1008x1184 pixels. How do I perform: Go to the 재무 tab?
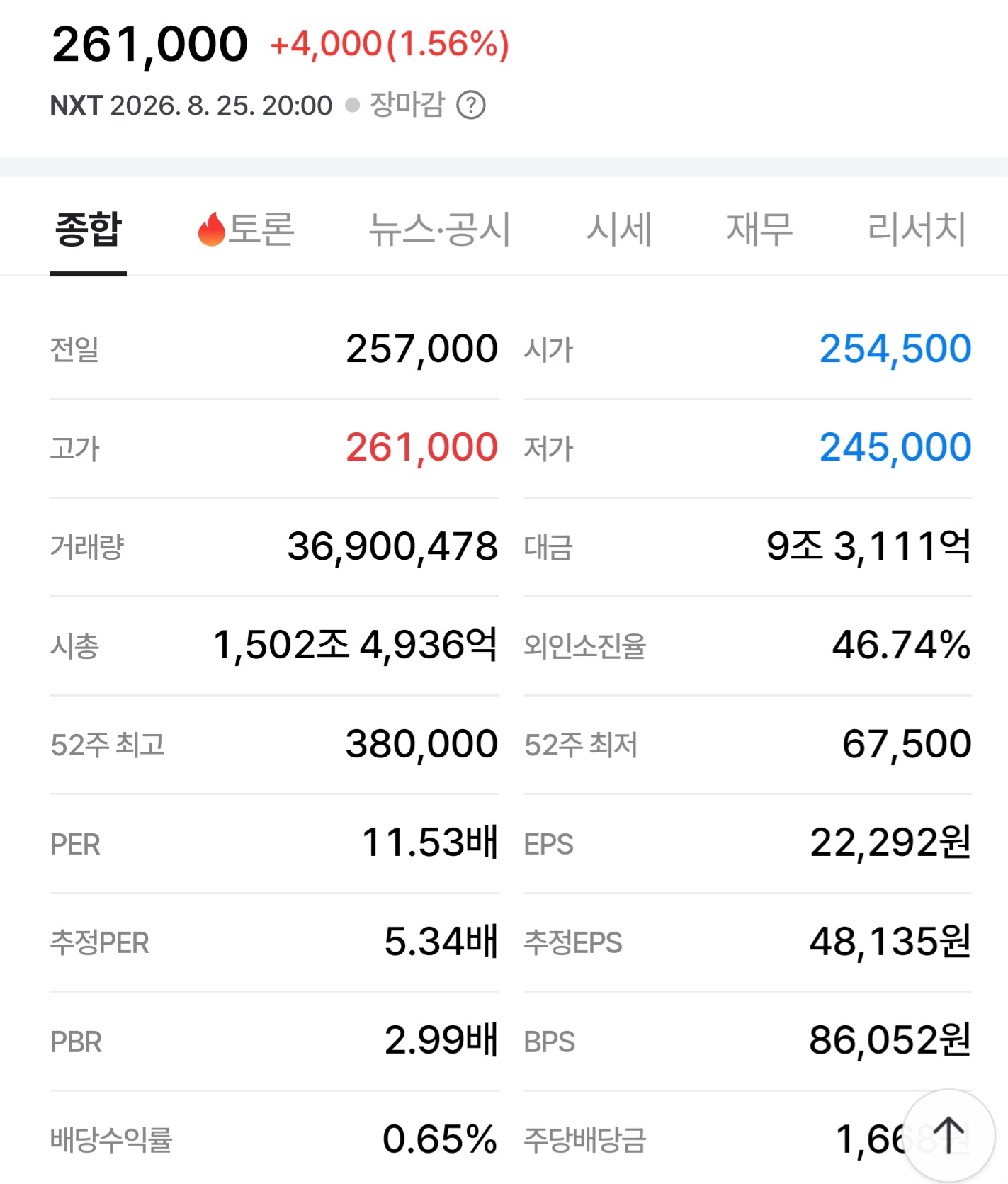(759, 230)
